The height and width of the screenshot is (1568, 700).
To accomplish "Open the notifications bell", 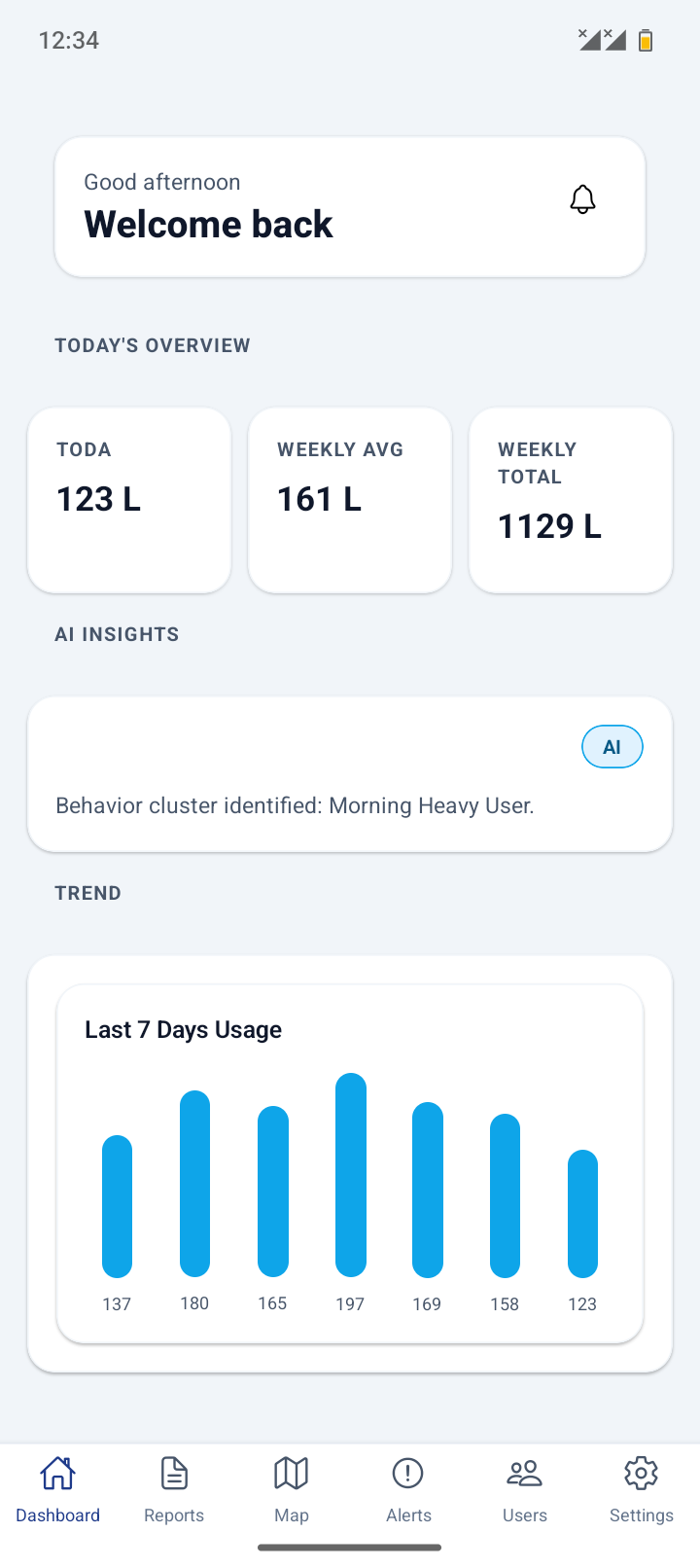I will click(582, 199).
